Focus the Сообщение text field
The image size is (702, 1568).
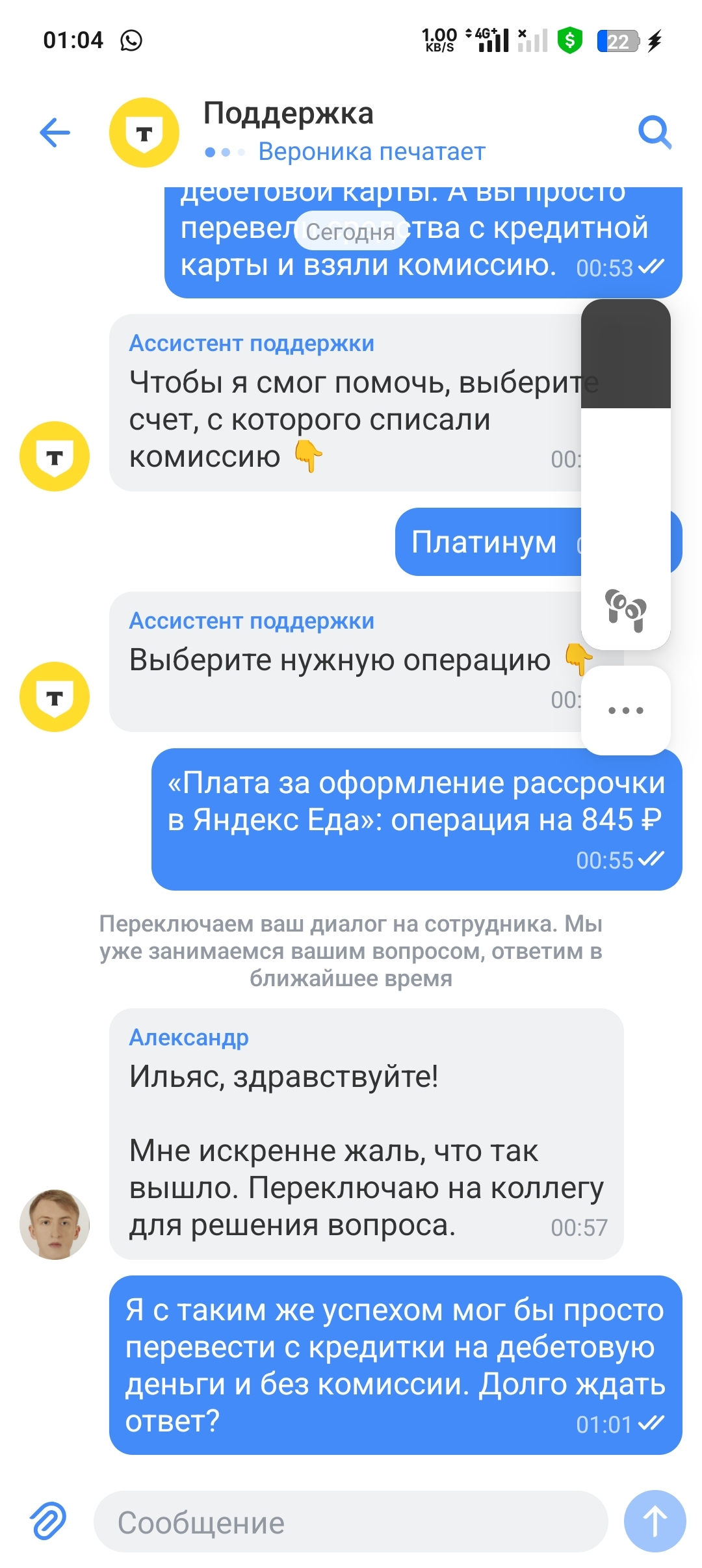351,1522
